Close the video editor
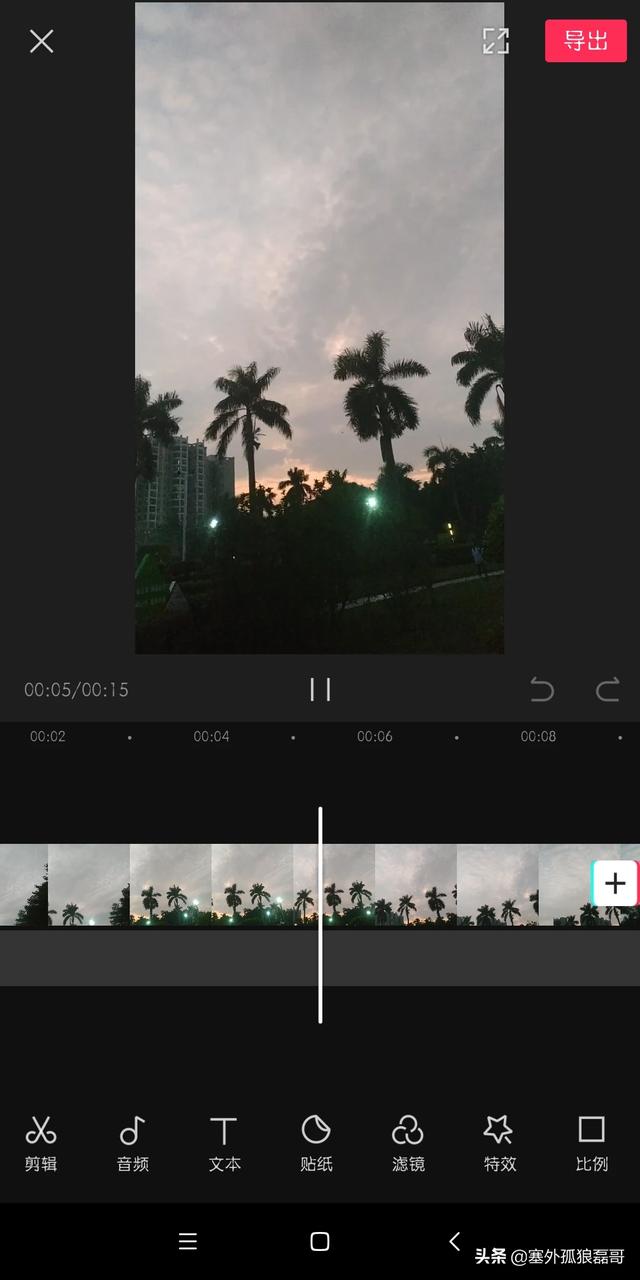 click(41, 41)
